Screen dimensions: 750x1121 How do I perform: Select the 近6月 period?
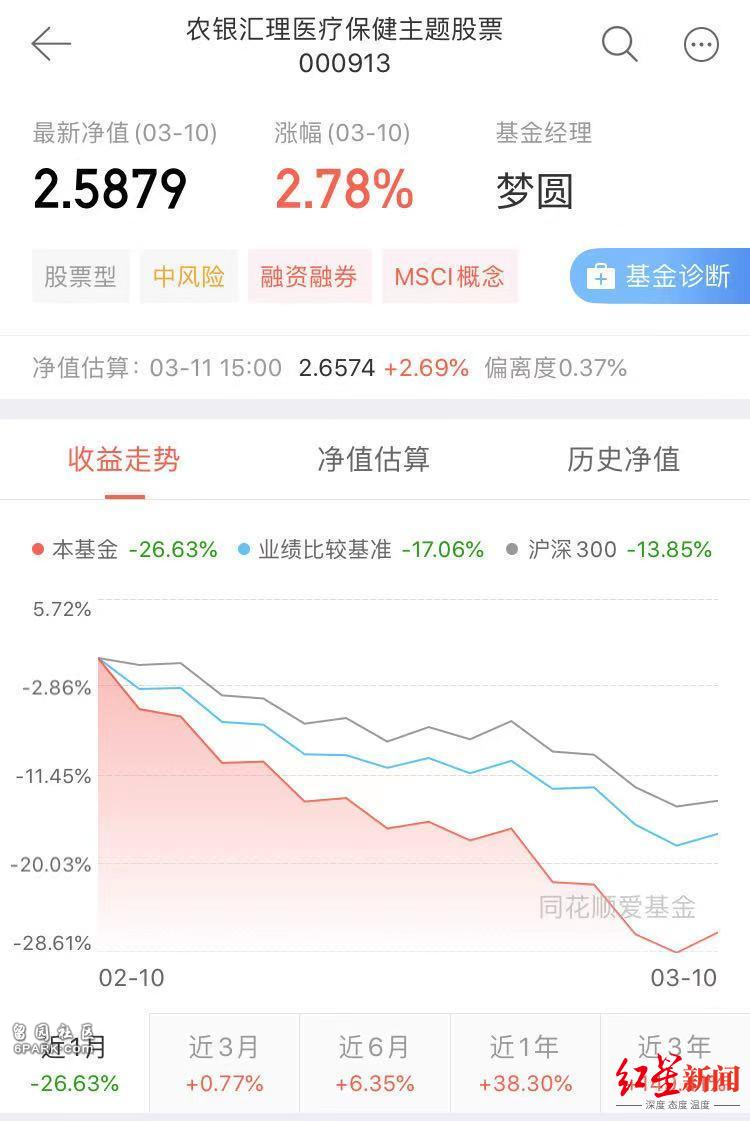point(374,1063)
